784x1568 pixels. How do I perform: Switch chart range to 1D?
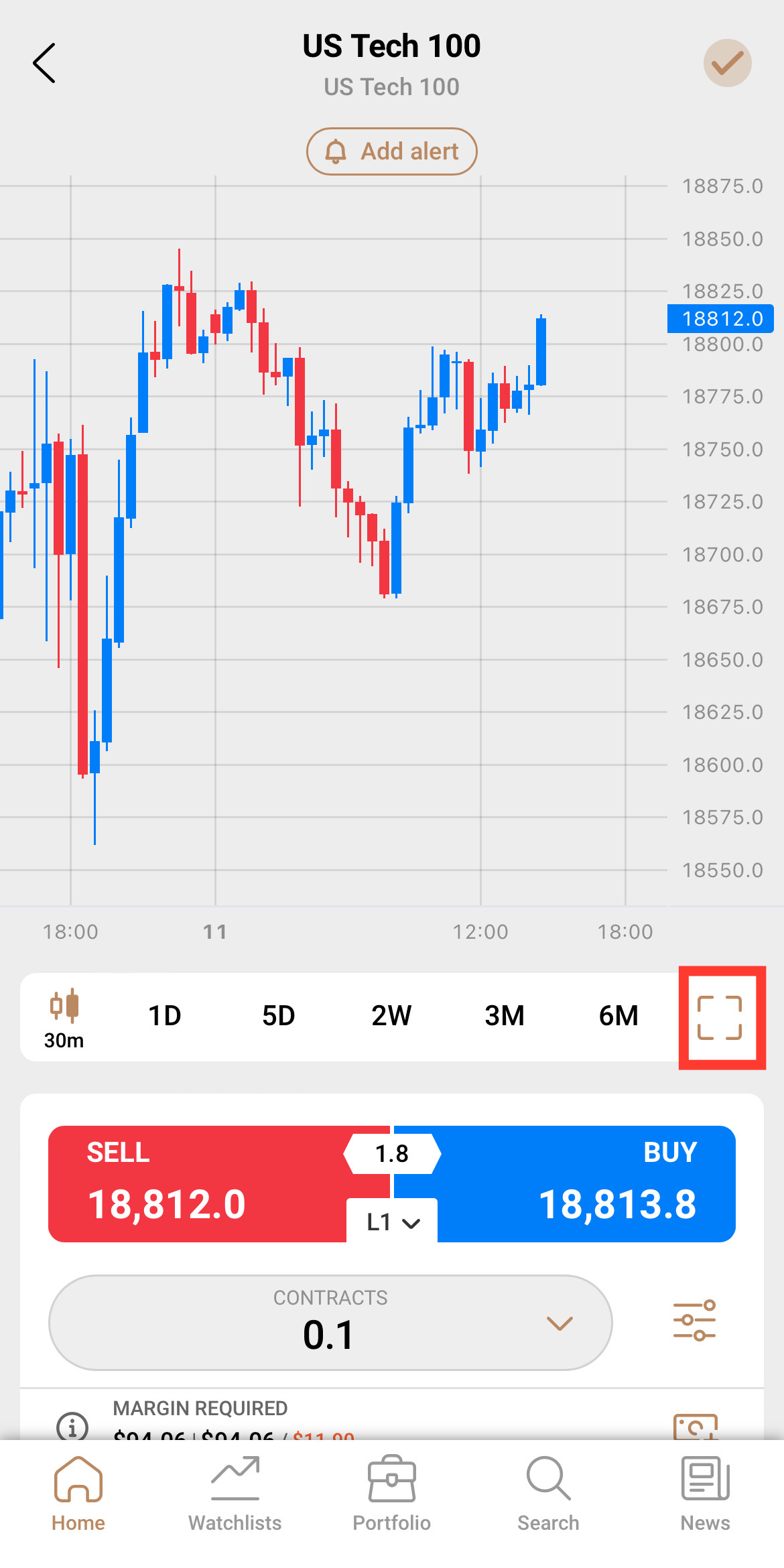pos(165,1016)
